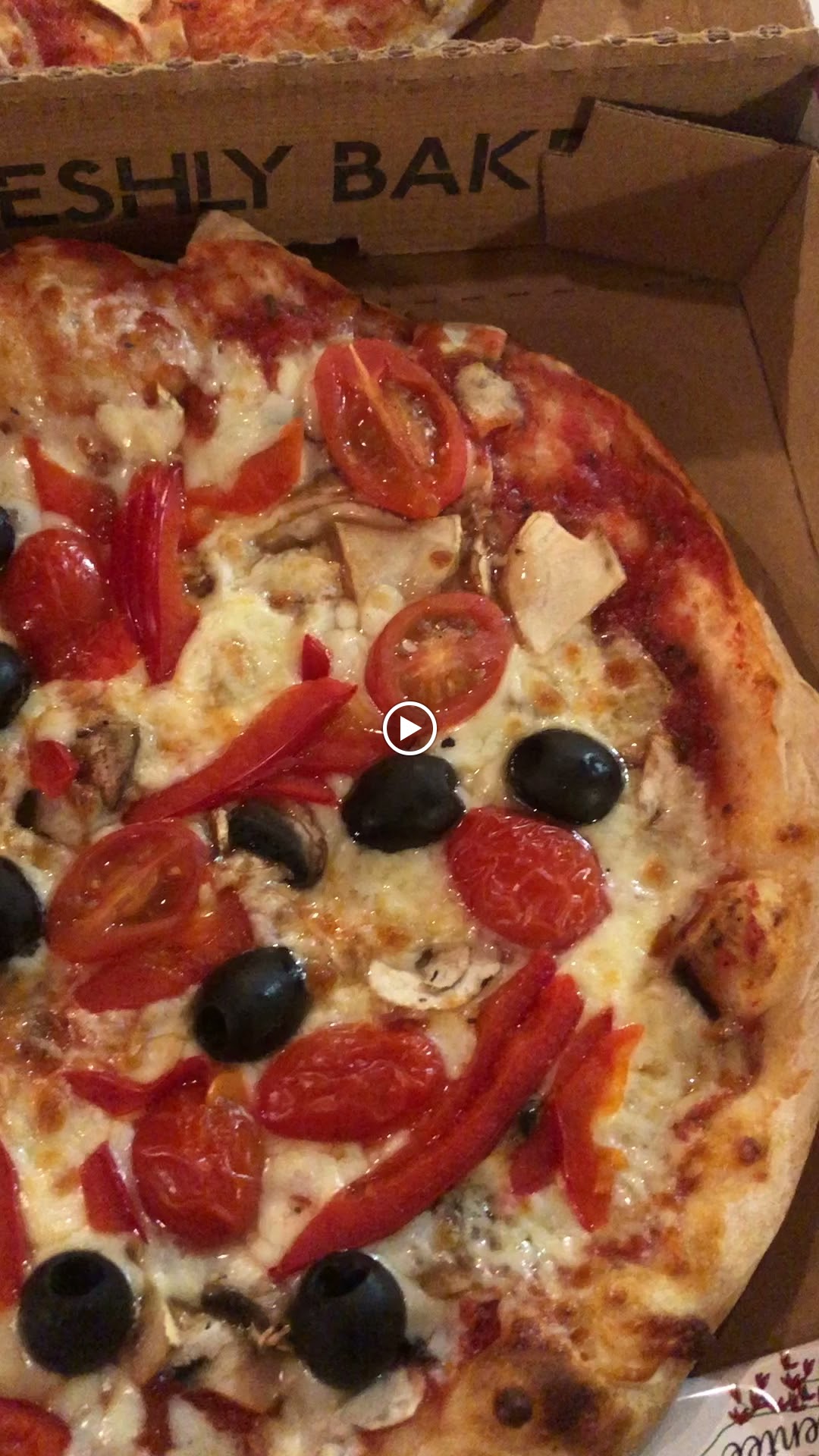819x1456 pixels.
Task: Play the pizza video
Action: point(409,729)
